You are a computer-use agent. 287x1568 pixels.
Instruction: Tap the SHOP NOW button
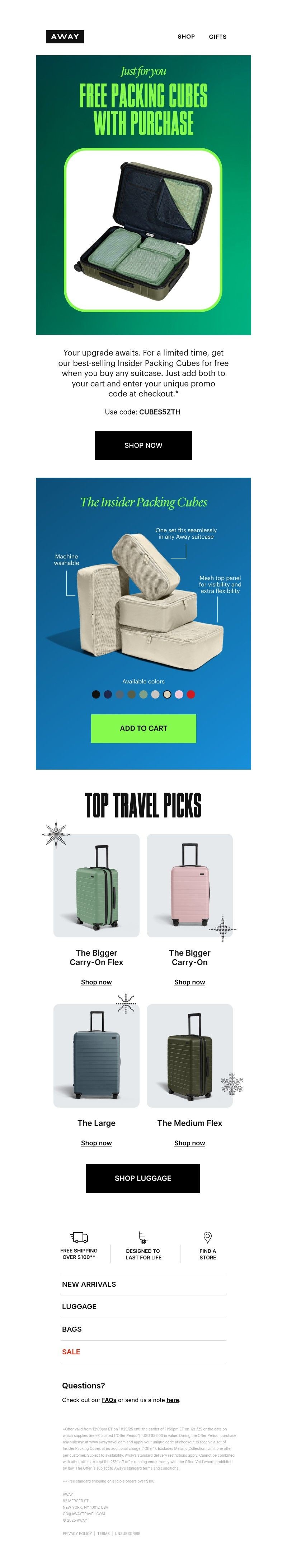pos(143,445)
